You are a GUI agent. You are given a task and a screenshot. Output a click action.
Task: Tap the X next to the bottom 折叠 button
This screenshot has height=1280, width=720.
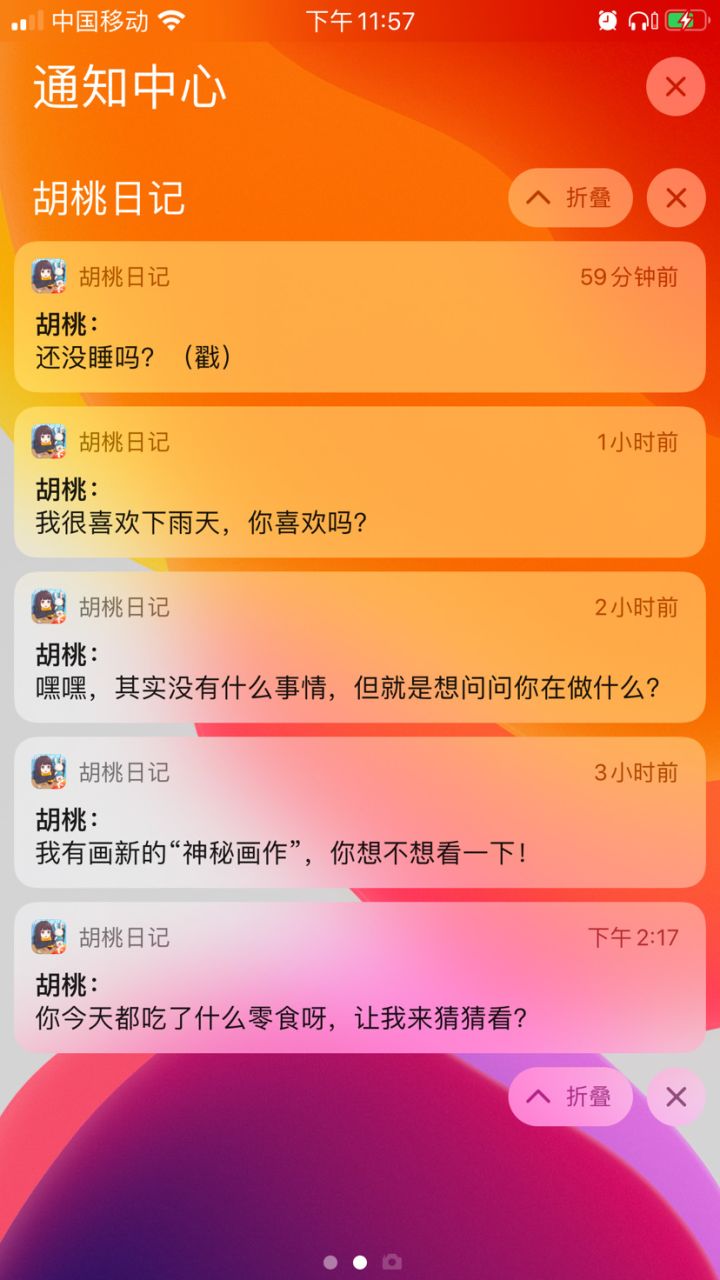(675, 1096)
